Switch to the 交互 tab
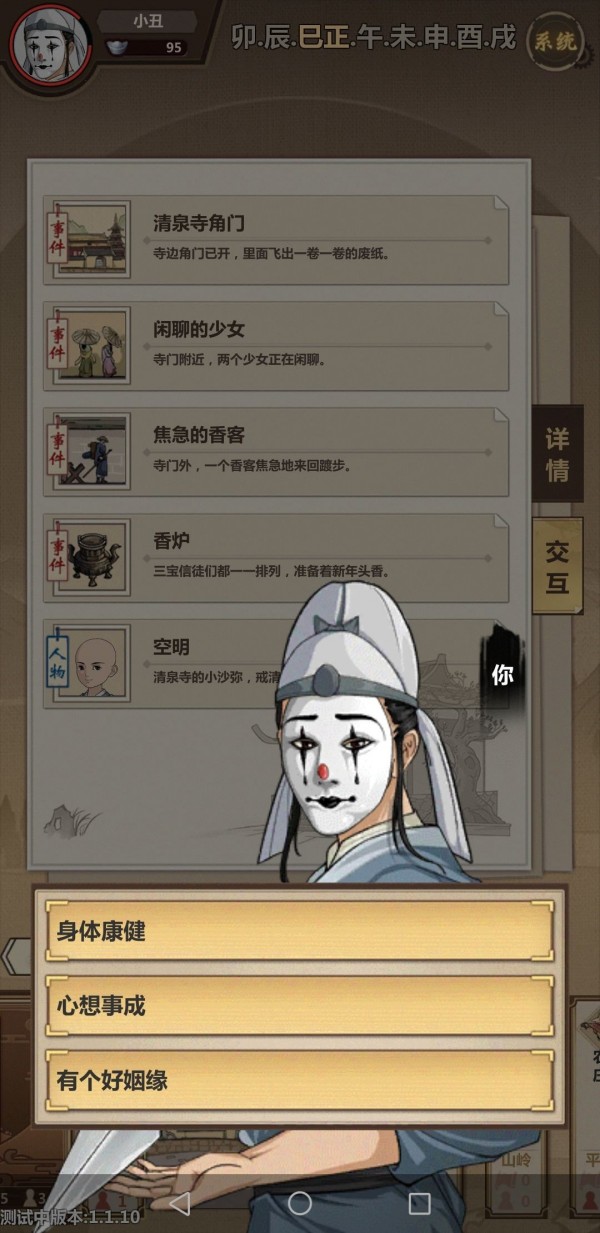The height and width of the screenshot is (1233, 600). 557,566
